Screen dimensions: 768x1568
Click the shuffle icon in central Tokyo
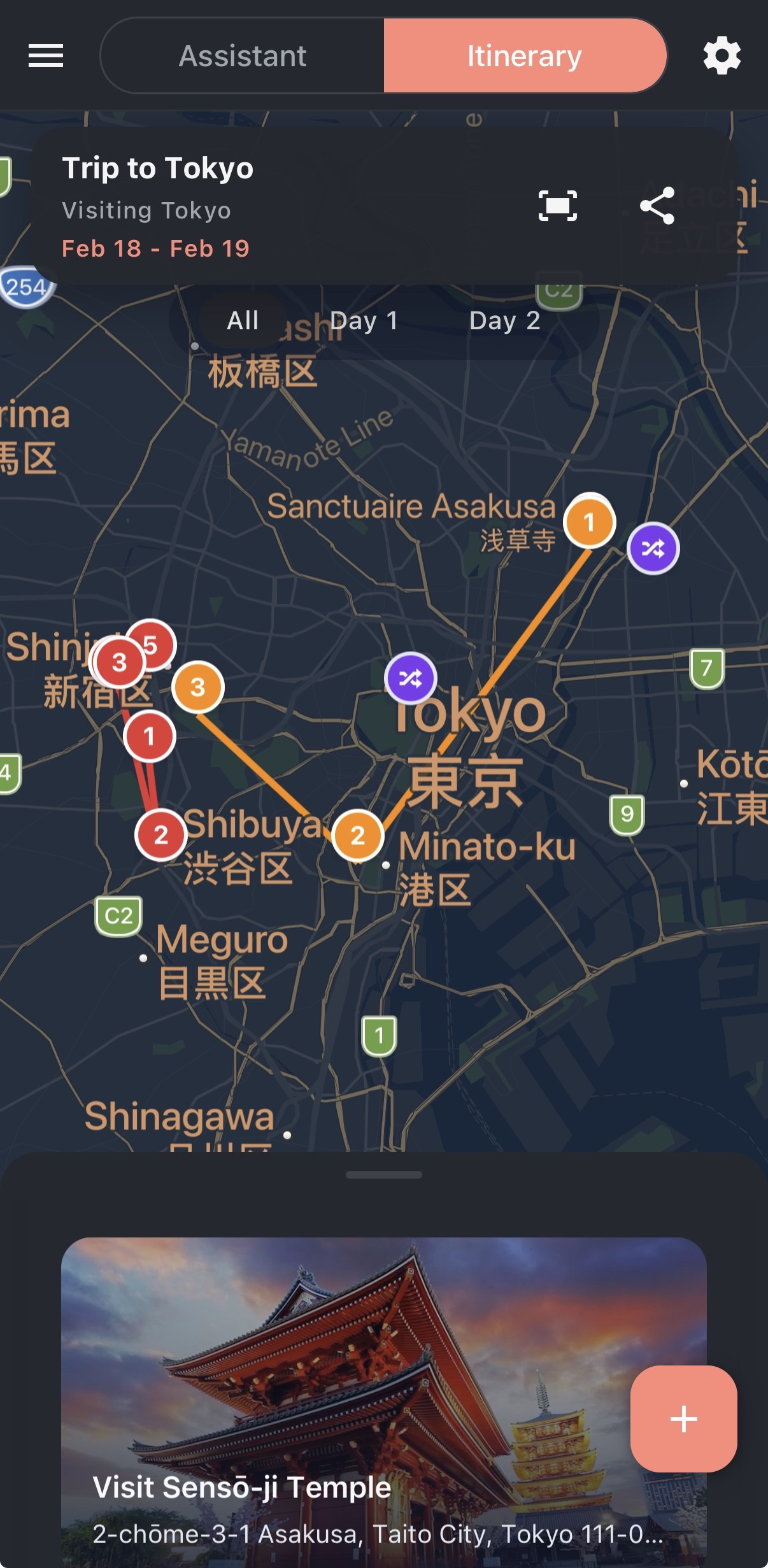(411, 678)
